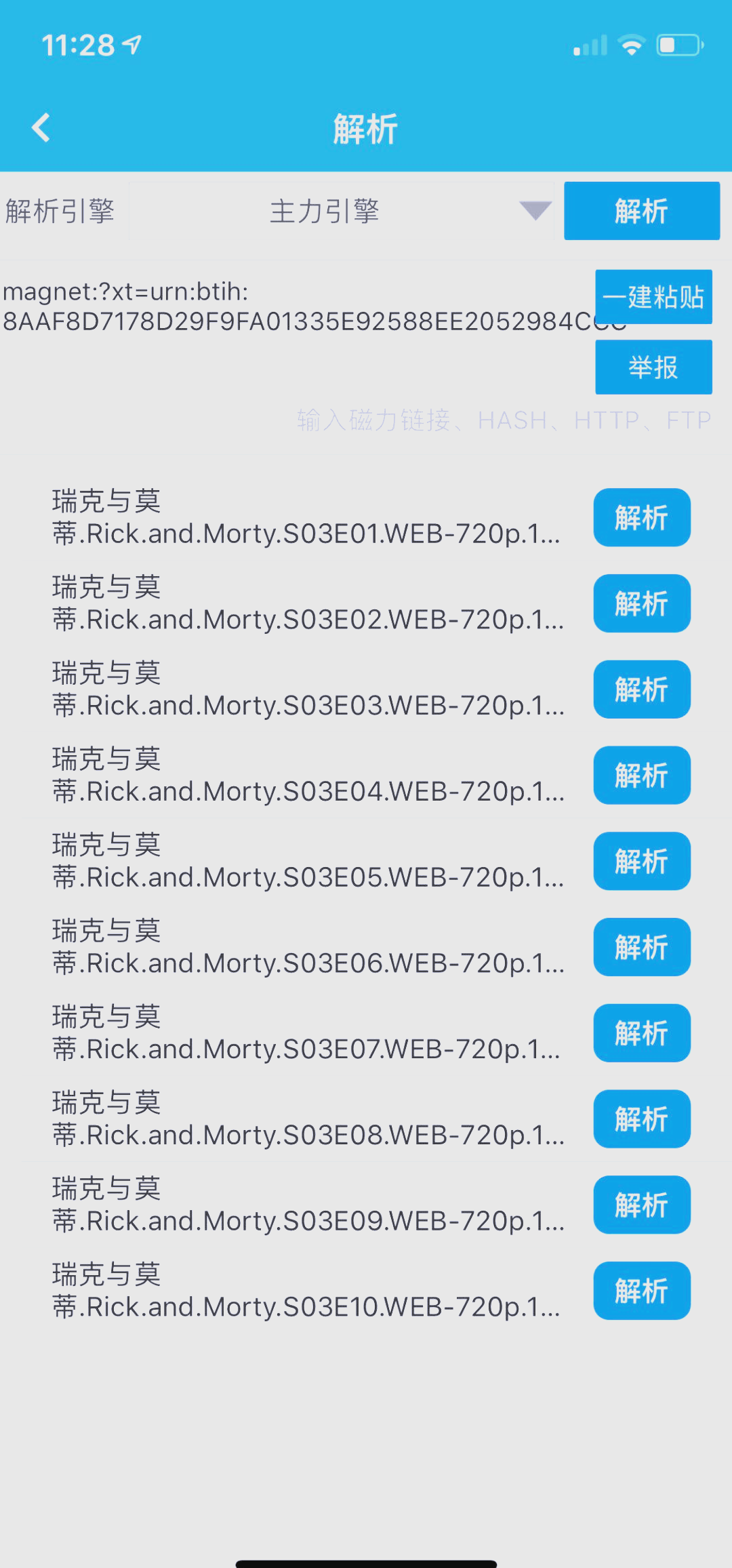The image size is (732, 1568).
Task: Open the 主力引擎 engine dropdown
Action: (x=341, y=211)
